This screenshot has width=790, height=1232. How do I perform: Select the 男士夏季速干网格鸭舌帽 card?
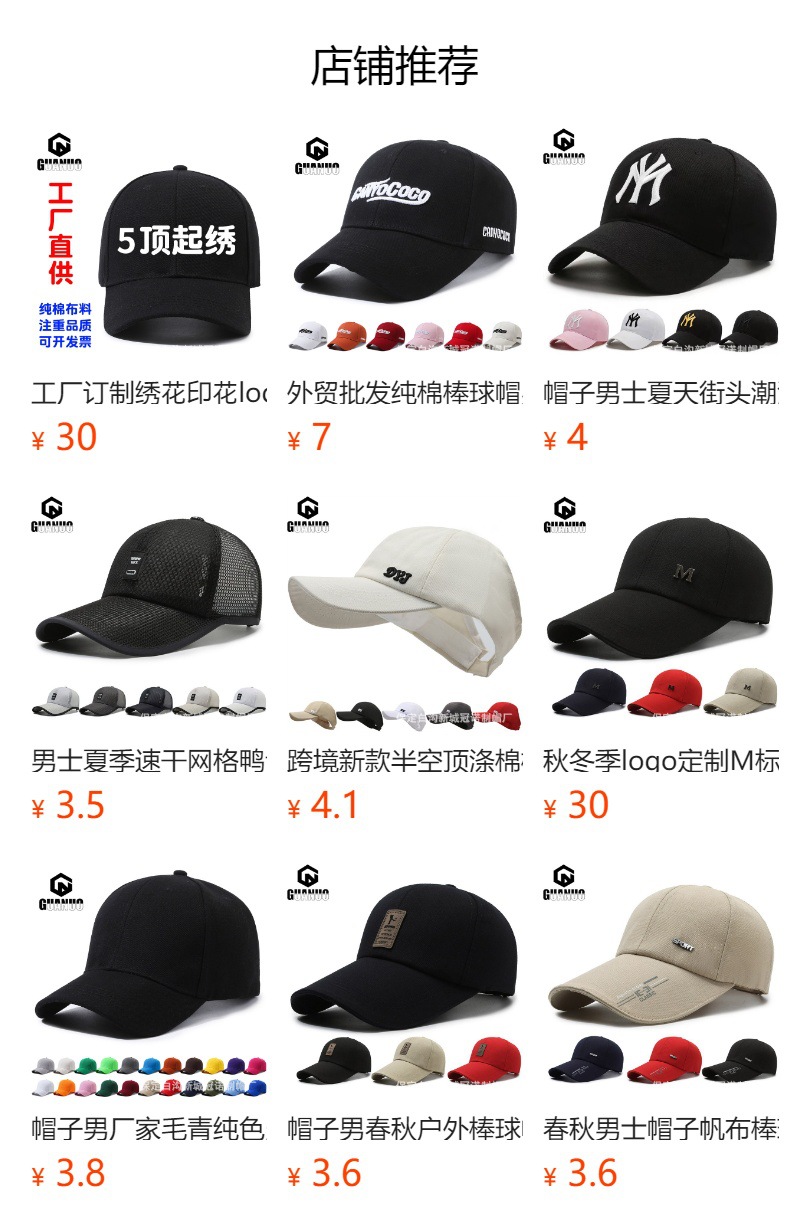[150, 608]
